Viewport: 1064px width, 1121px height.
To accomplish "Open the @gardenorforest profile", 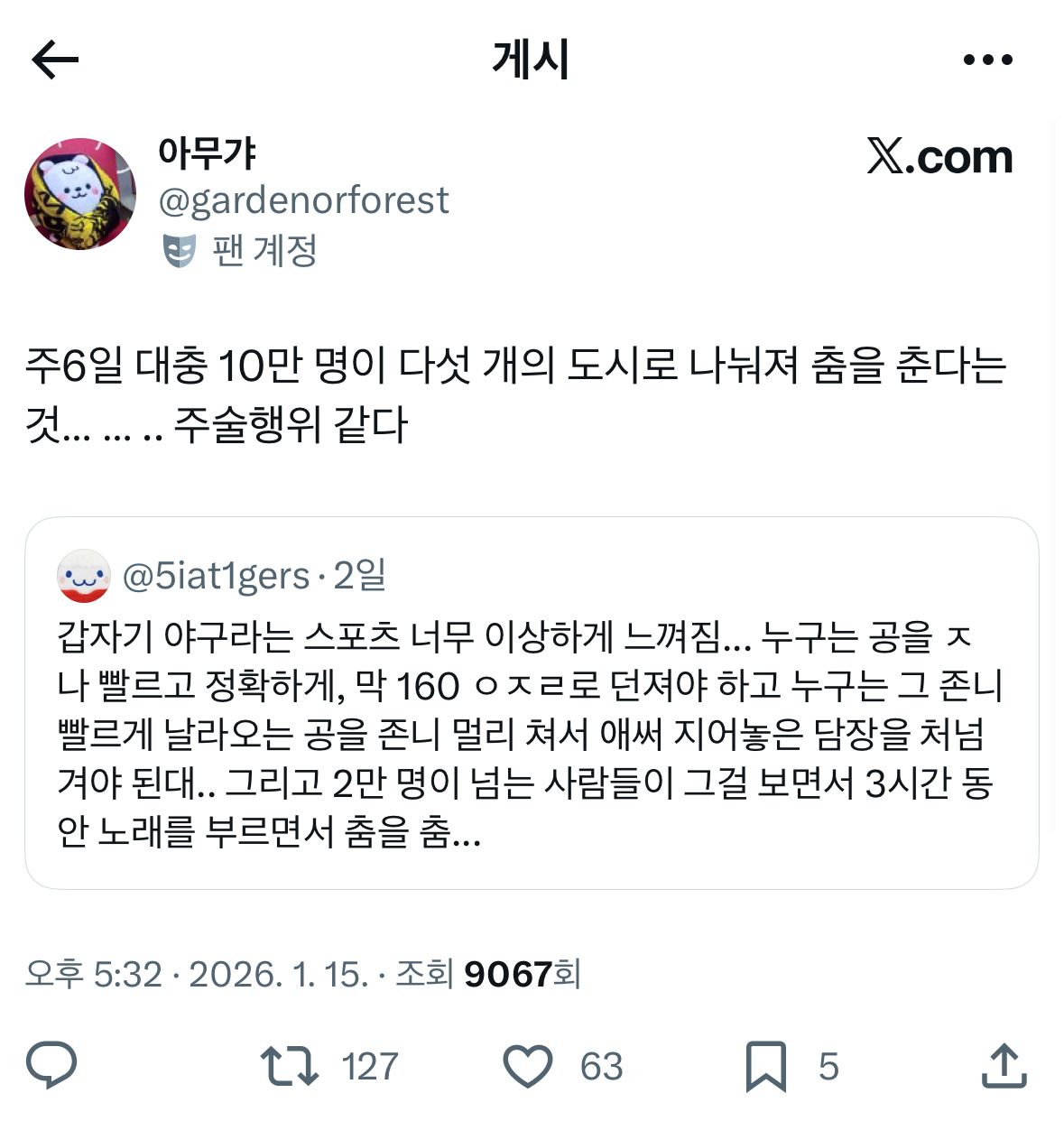I will point(303,200).
